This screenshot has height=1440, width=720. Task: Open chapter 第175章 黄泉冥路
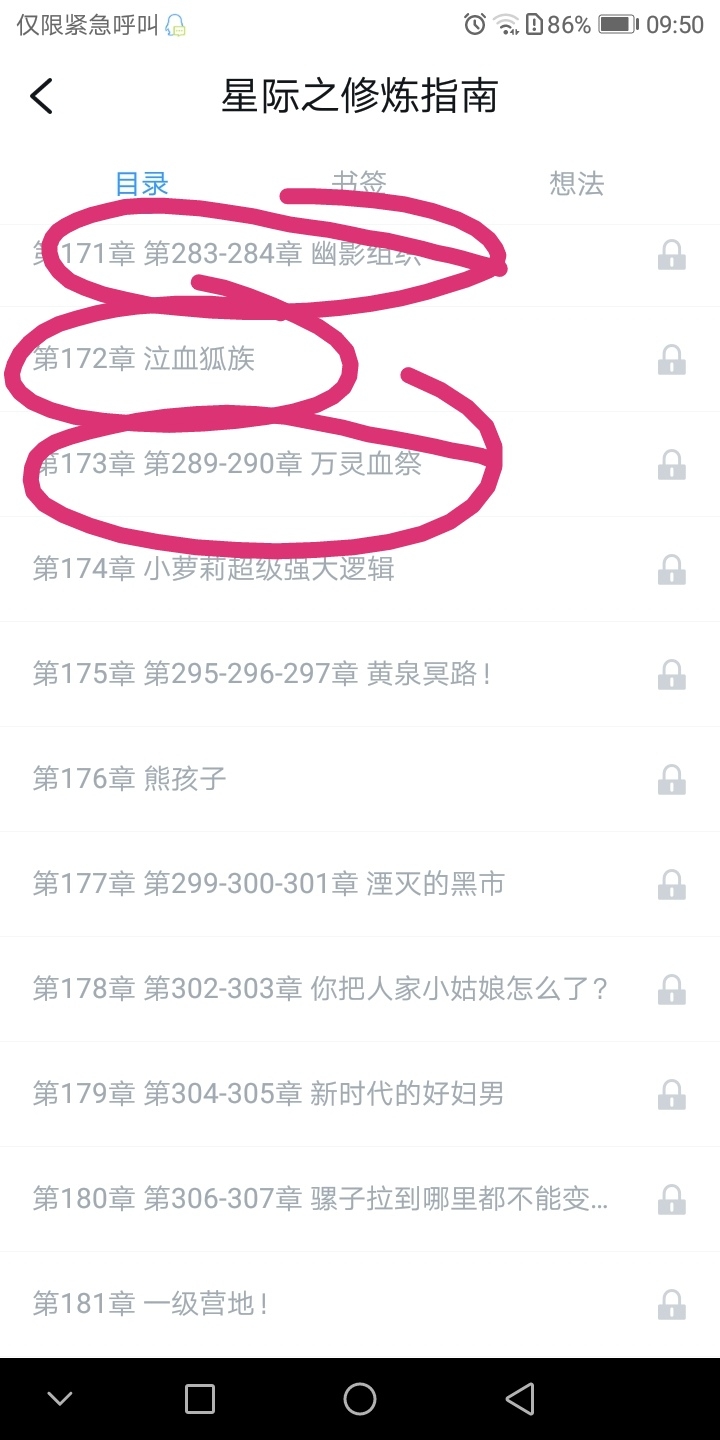click(x=262, y=674)
